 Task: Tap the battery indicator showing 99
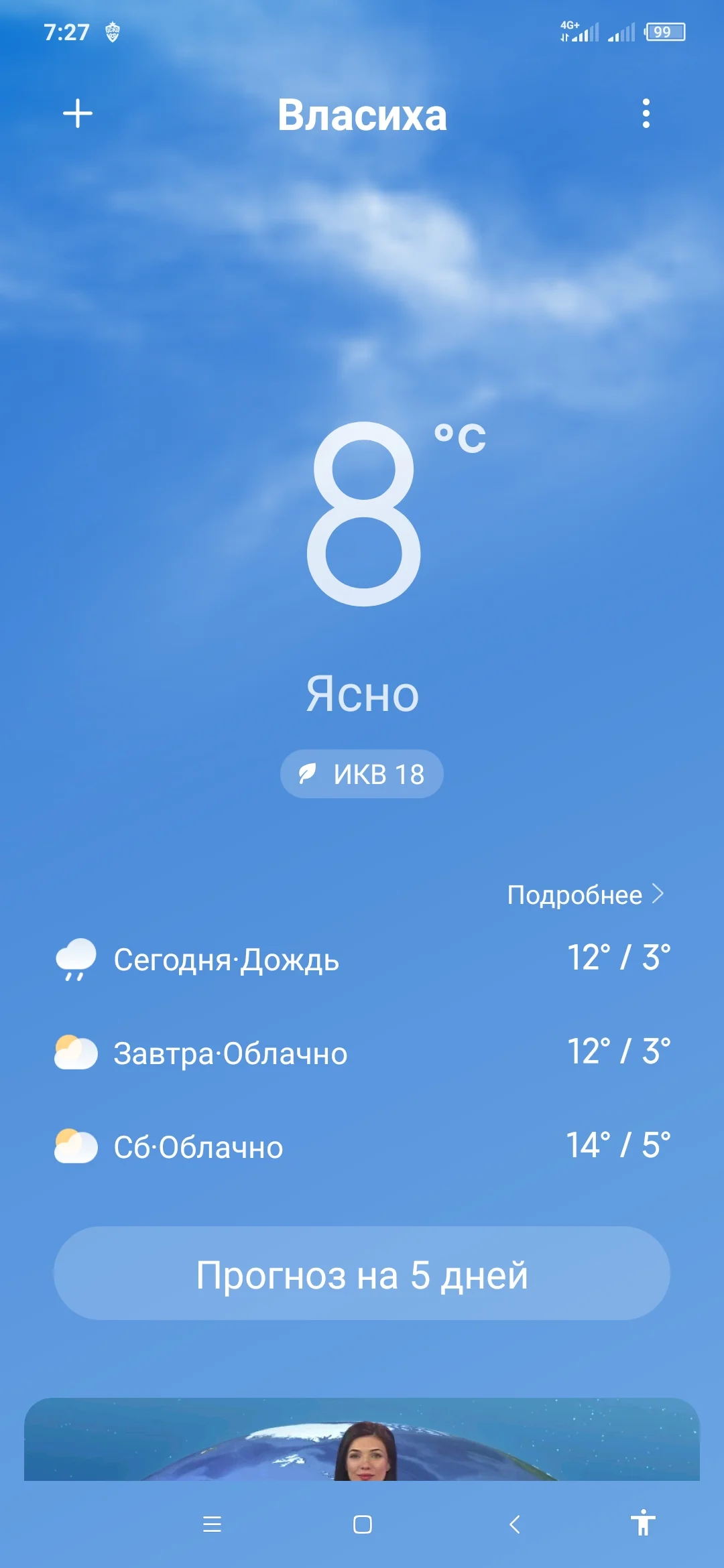tap(664, 31)
